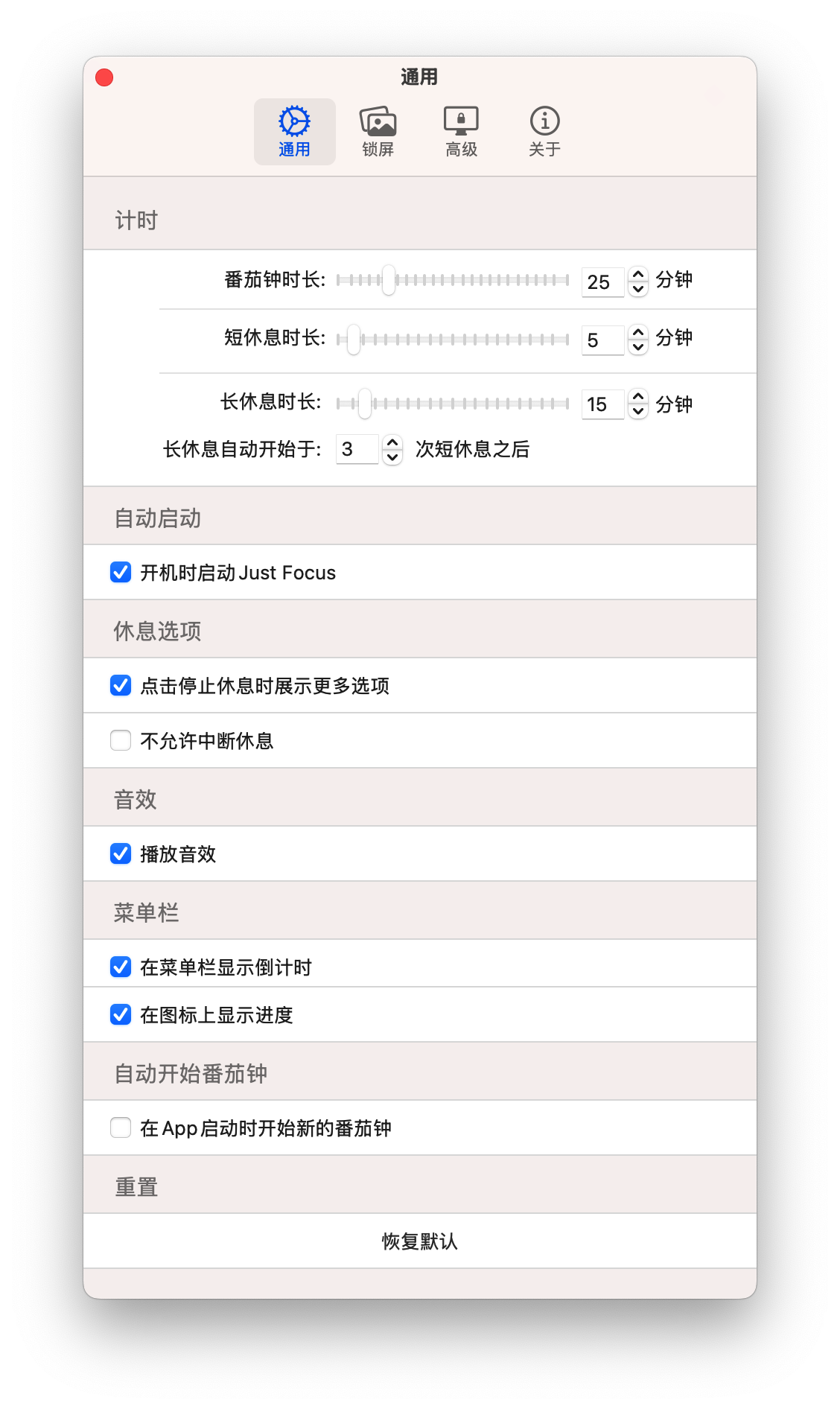Disable 点击停止休息时展示更多选项
840x1409 pixels.
[120, 685]
